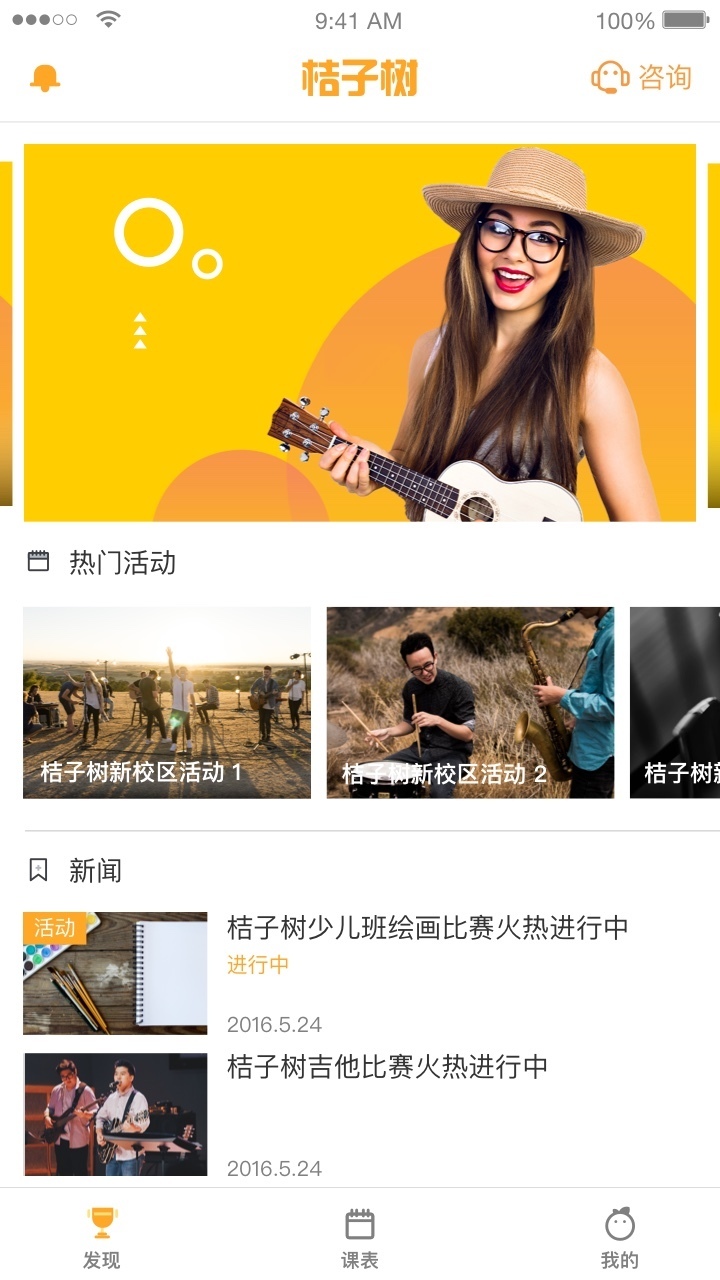Screen dimensions: 720x1280
Task: Open the 咨询 link
Action: pos(665,76)
